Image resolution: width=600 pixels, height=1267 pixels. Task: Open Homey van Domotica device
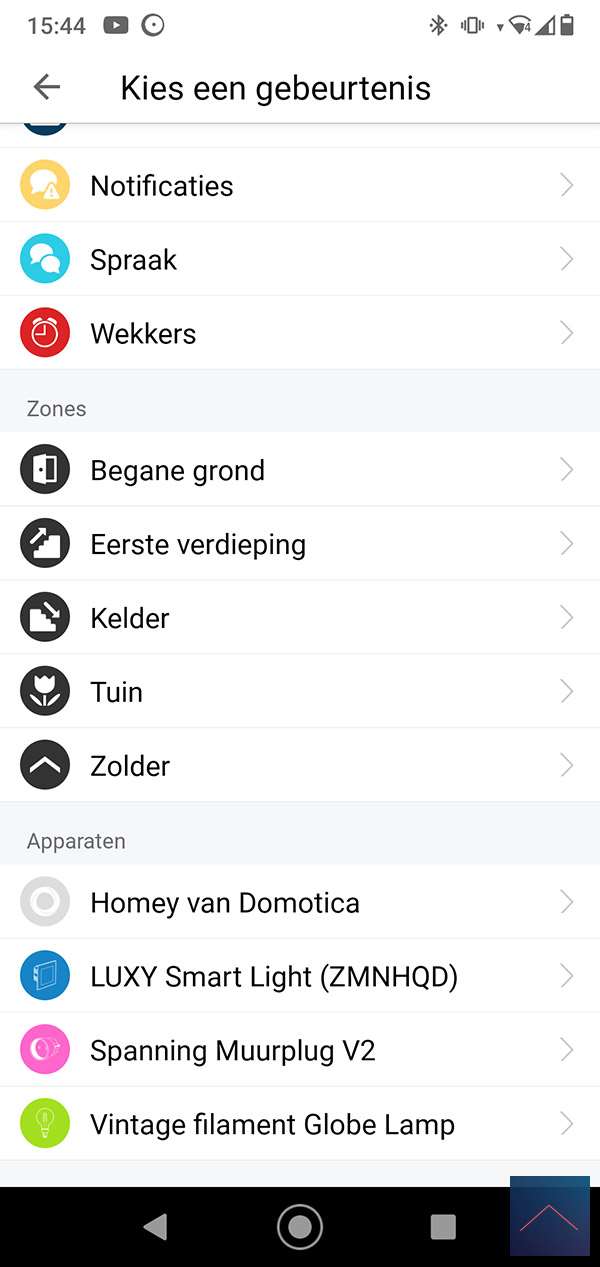(x=300, y=903)
